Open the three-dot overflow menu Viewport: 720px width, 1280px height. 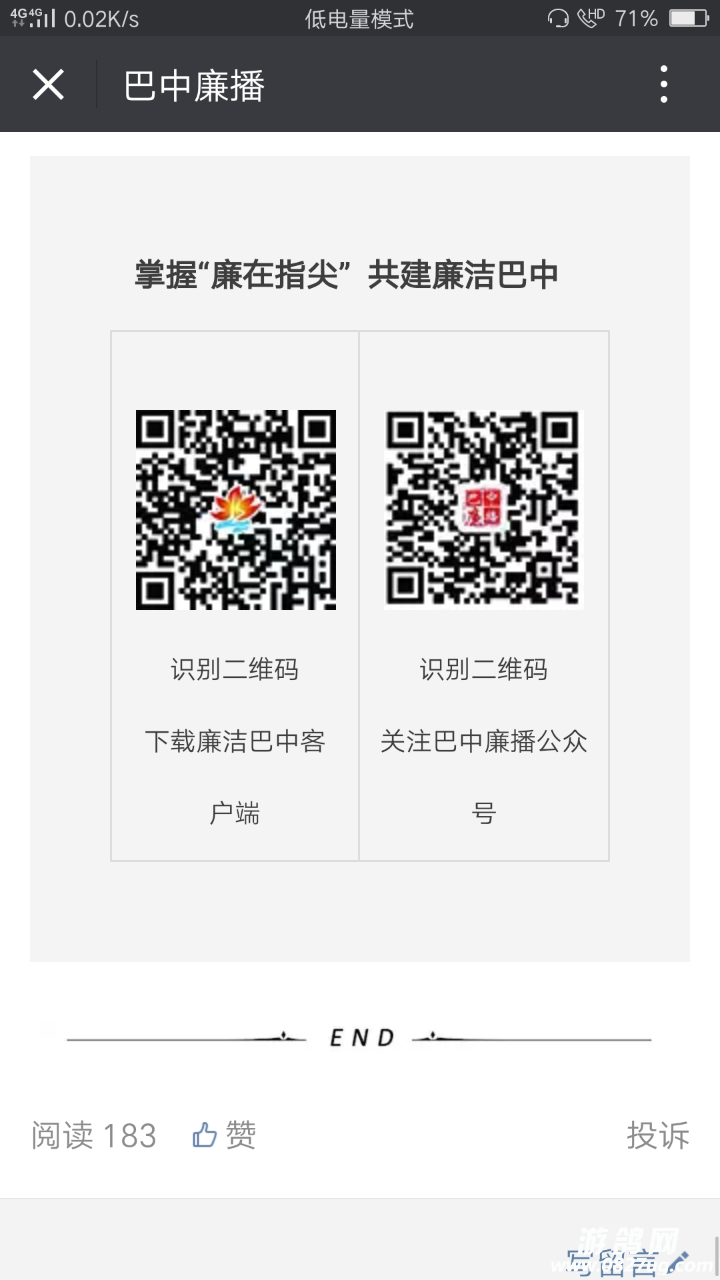tap(664, 85)
